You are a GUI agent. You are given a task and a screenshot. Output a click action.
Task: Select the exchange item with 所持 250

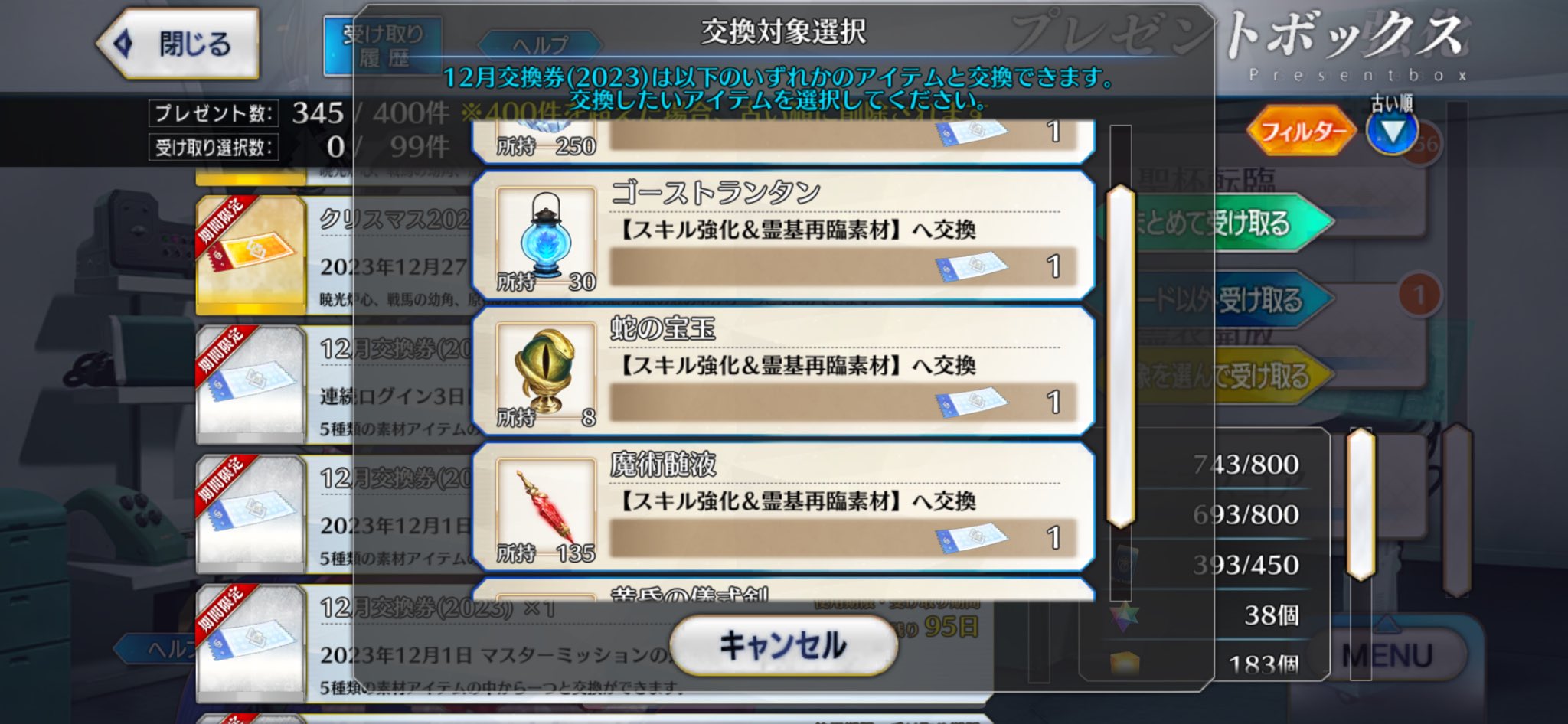click(x=782, y=139)
